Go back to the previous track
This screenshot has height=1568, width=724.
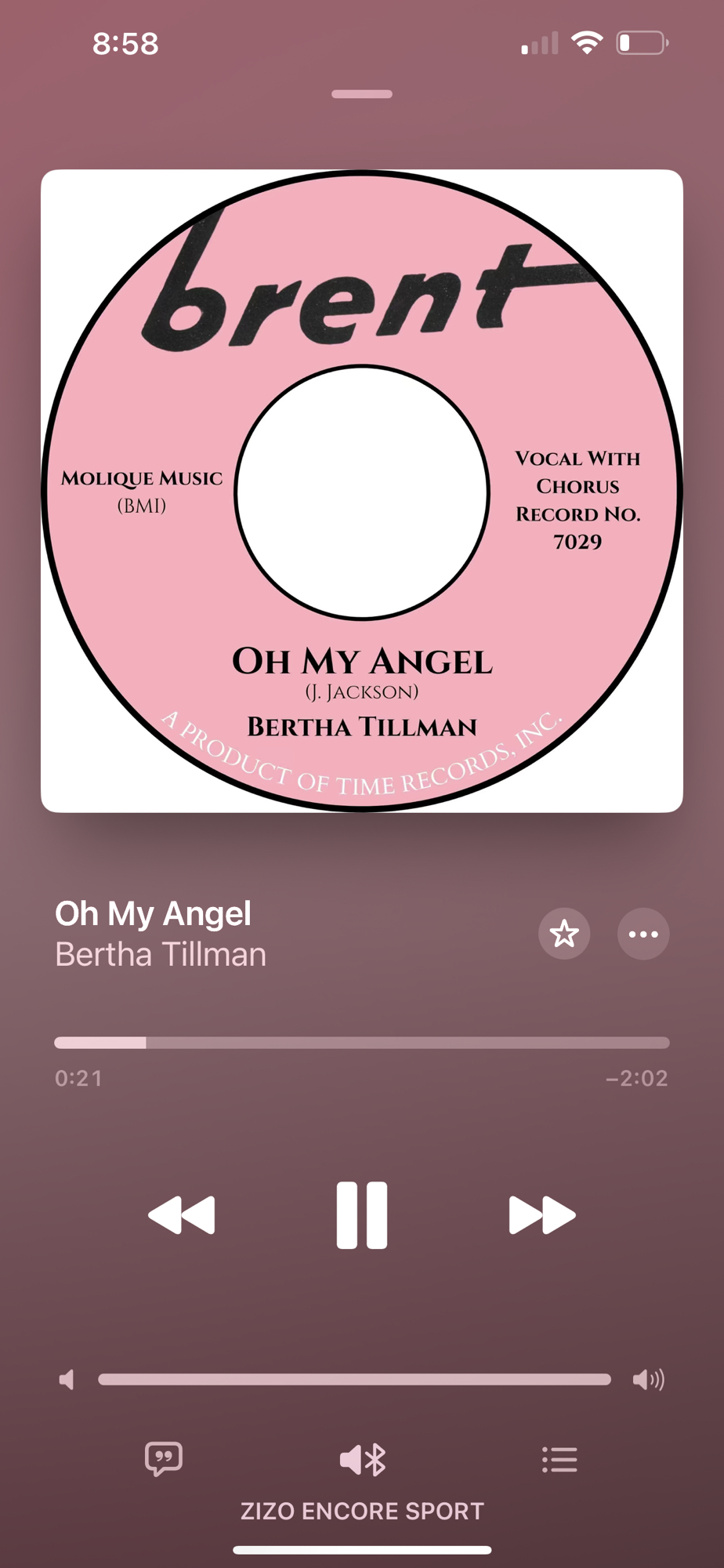point(181,1214)
